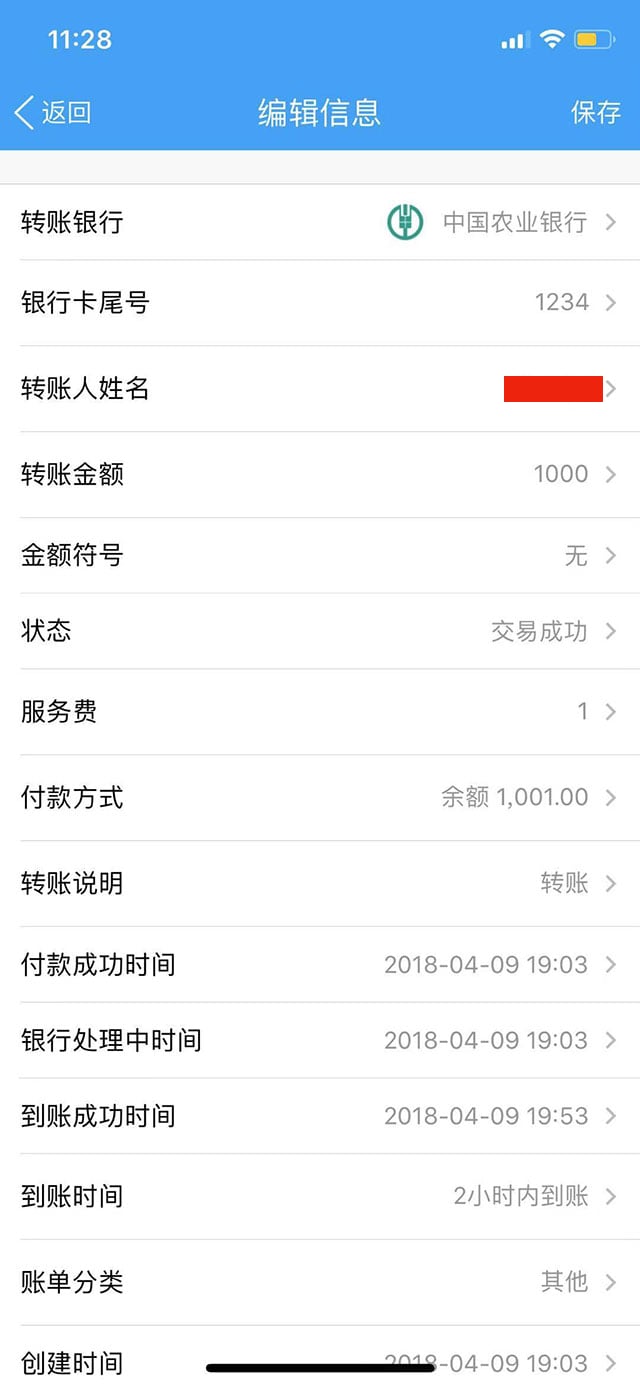This screenshot has height=1386, width=640.
Task: Change the 转账金额 value
Action: (x=320, y=474)
